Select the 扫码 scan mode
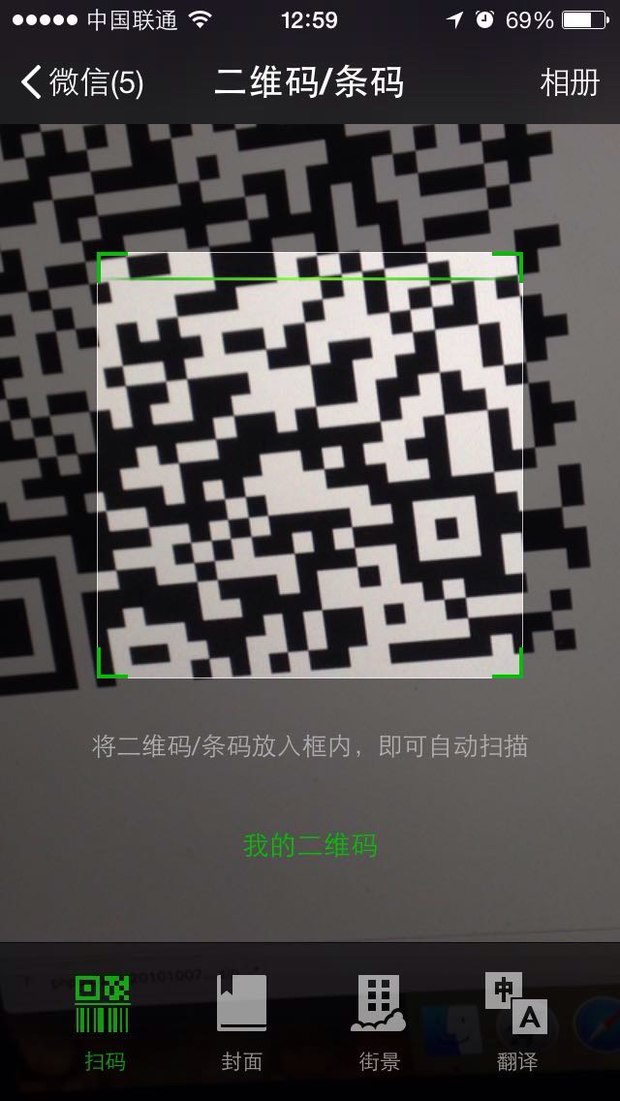This screenshot has width=620, height=1101. pyautogui.click(x=104, y=1020)
